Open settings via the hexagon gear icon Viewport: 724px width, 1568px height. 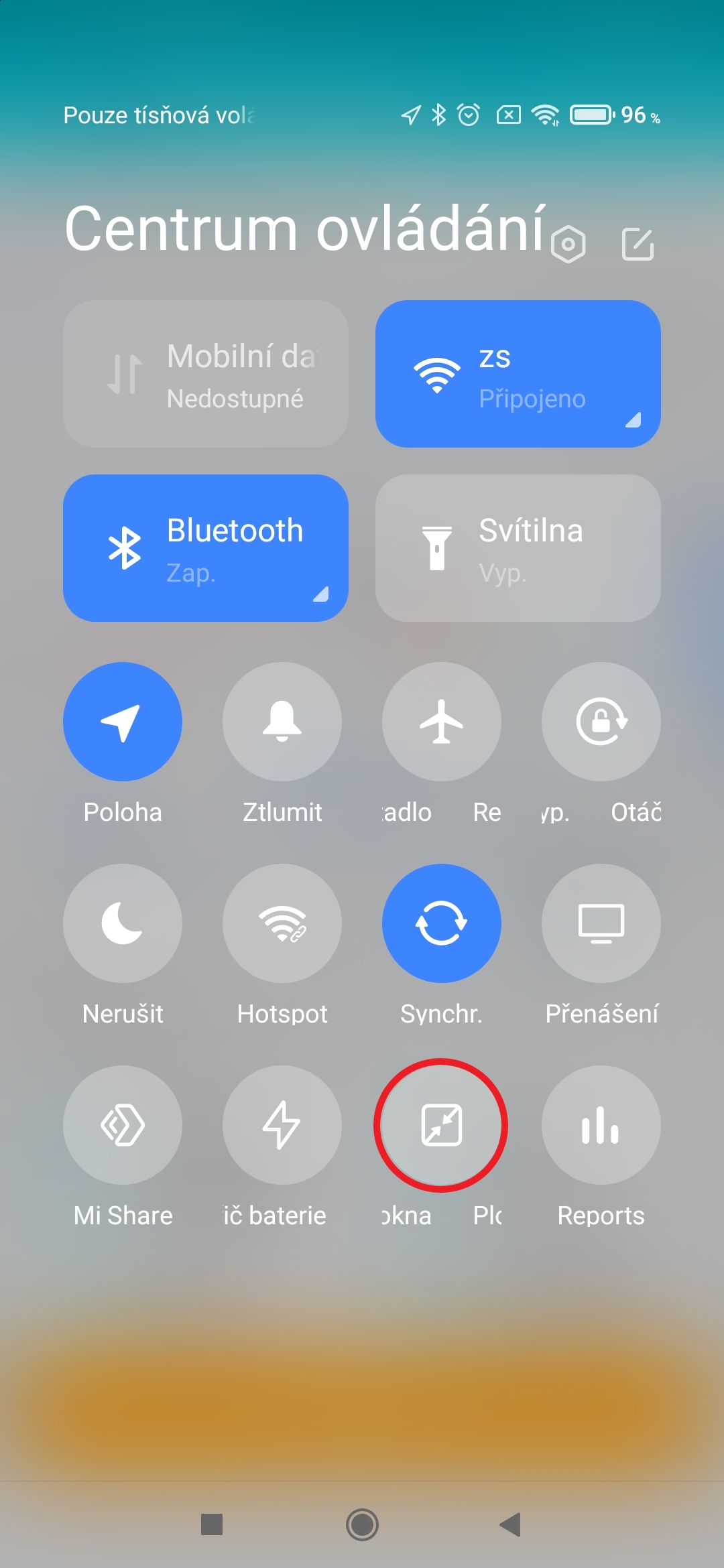568,245
